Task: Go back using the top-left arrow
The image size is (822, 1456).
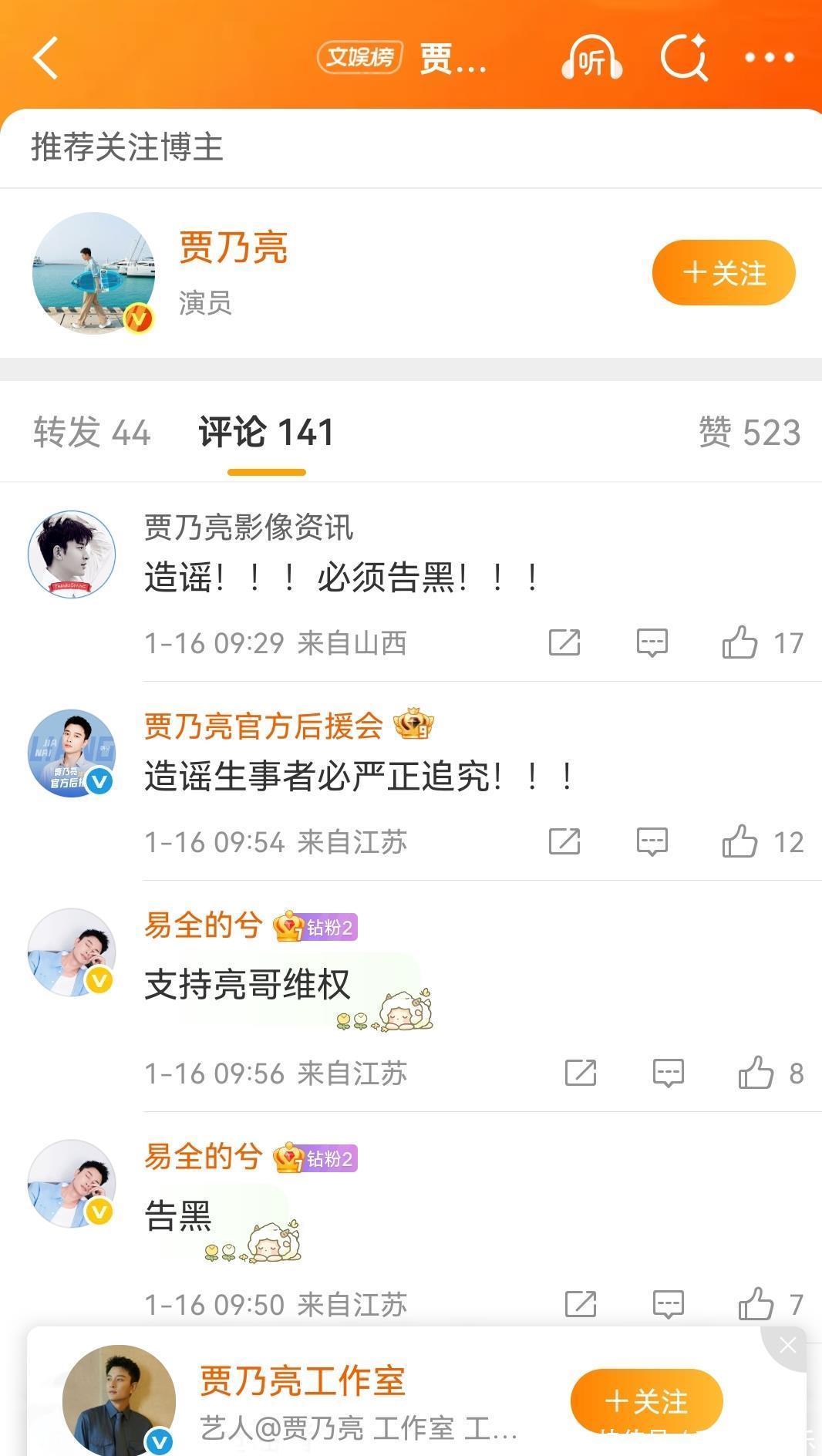Action: coord(45,58)
